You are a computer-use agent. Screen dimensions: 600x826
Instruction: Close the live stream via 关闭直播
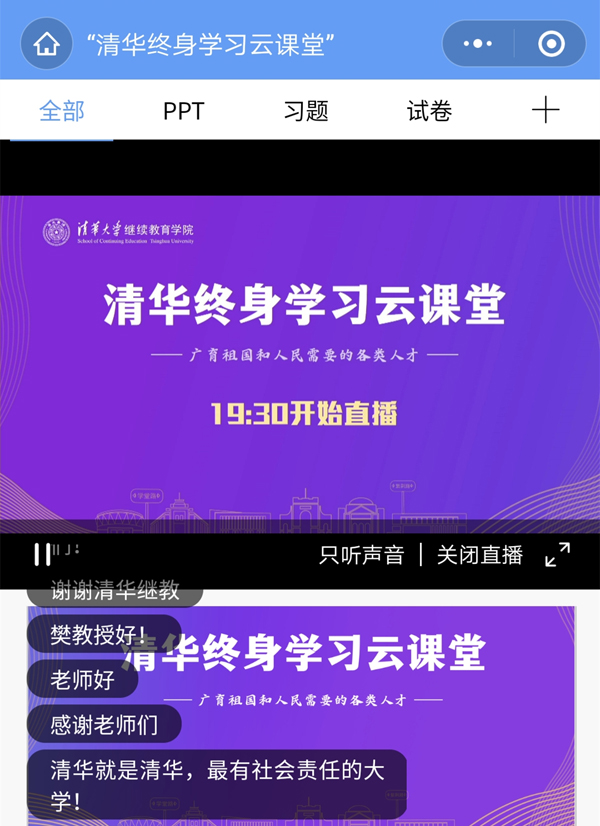click(480, 555)
